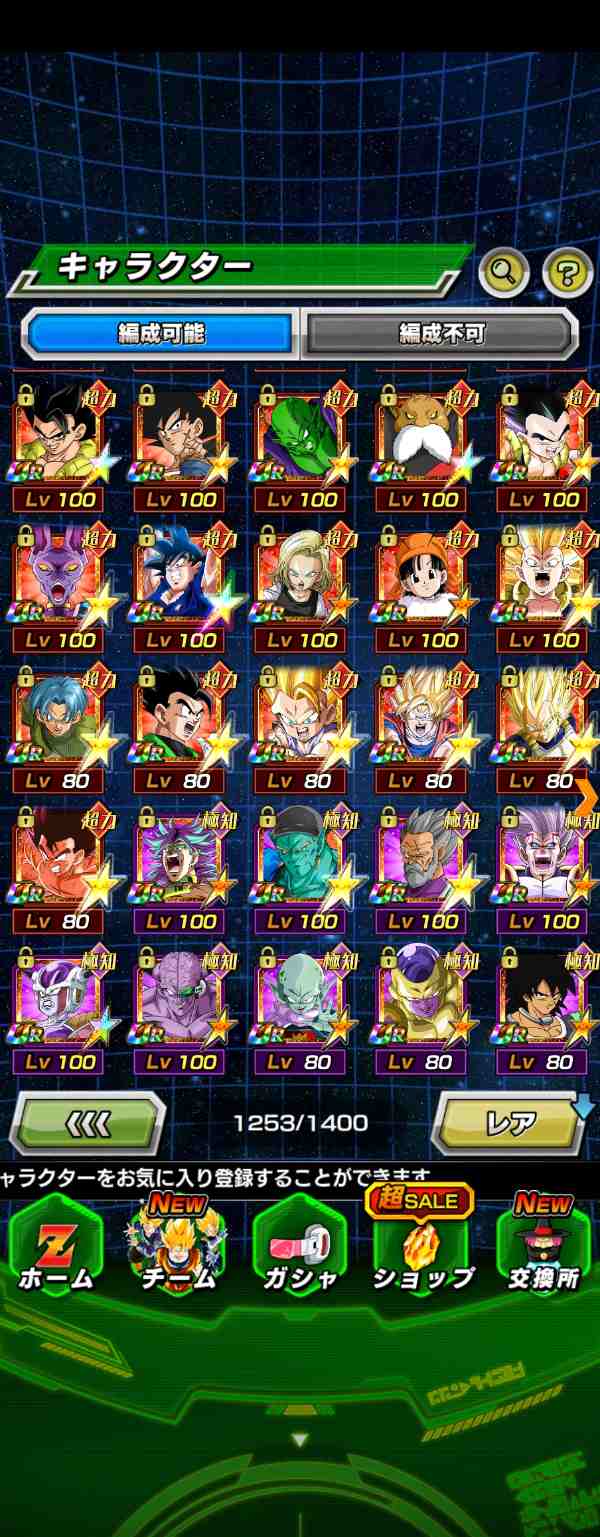This screenshot has width=600, height=1537.
Task: Open the character search magnifier
Action: (x=504, y=270)
